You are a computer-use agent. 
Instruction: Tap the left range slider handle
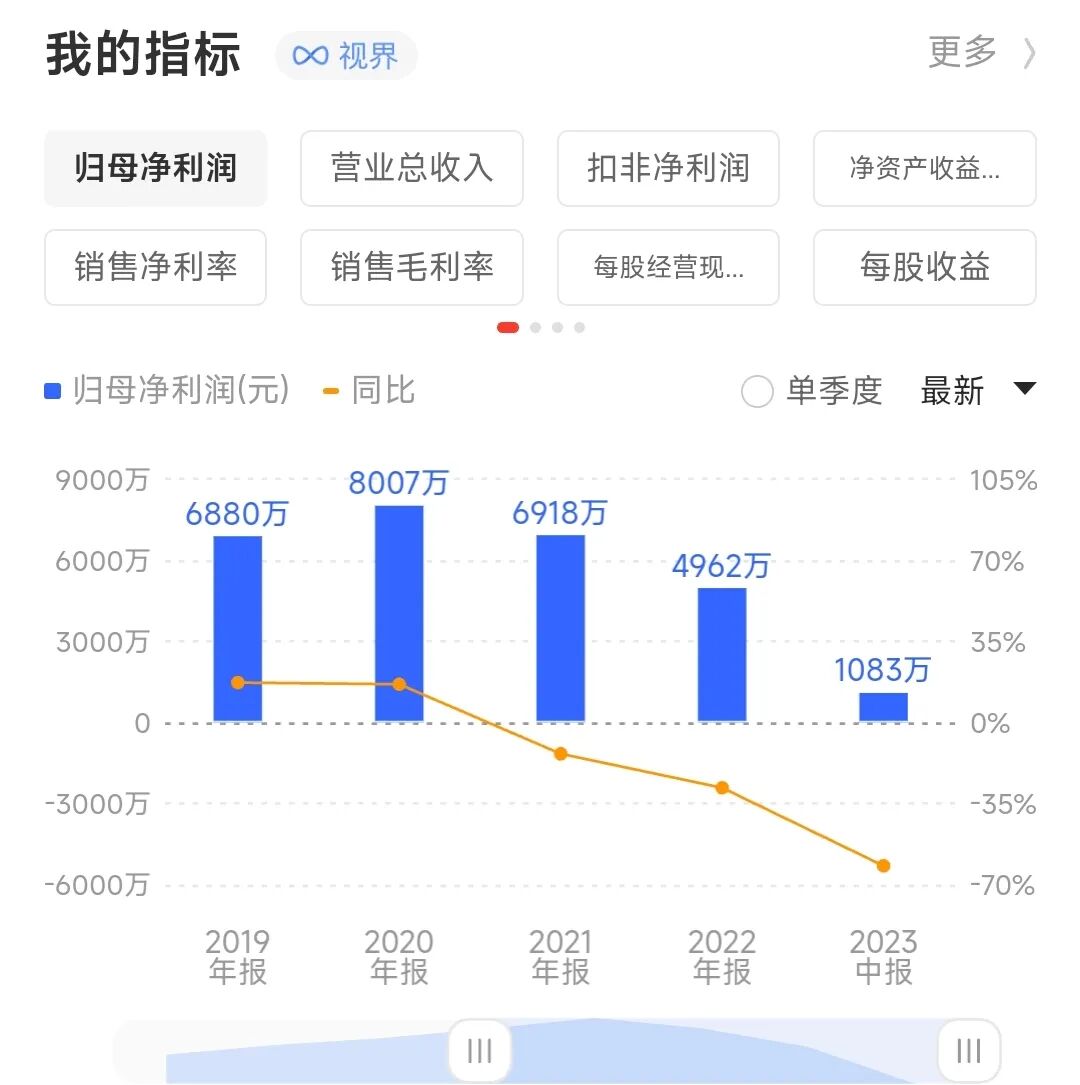point(480,1050)
